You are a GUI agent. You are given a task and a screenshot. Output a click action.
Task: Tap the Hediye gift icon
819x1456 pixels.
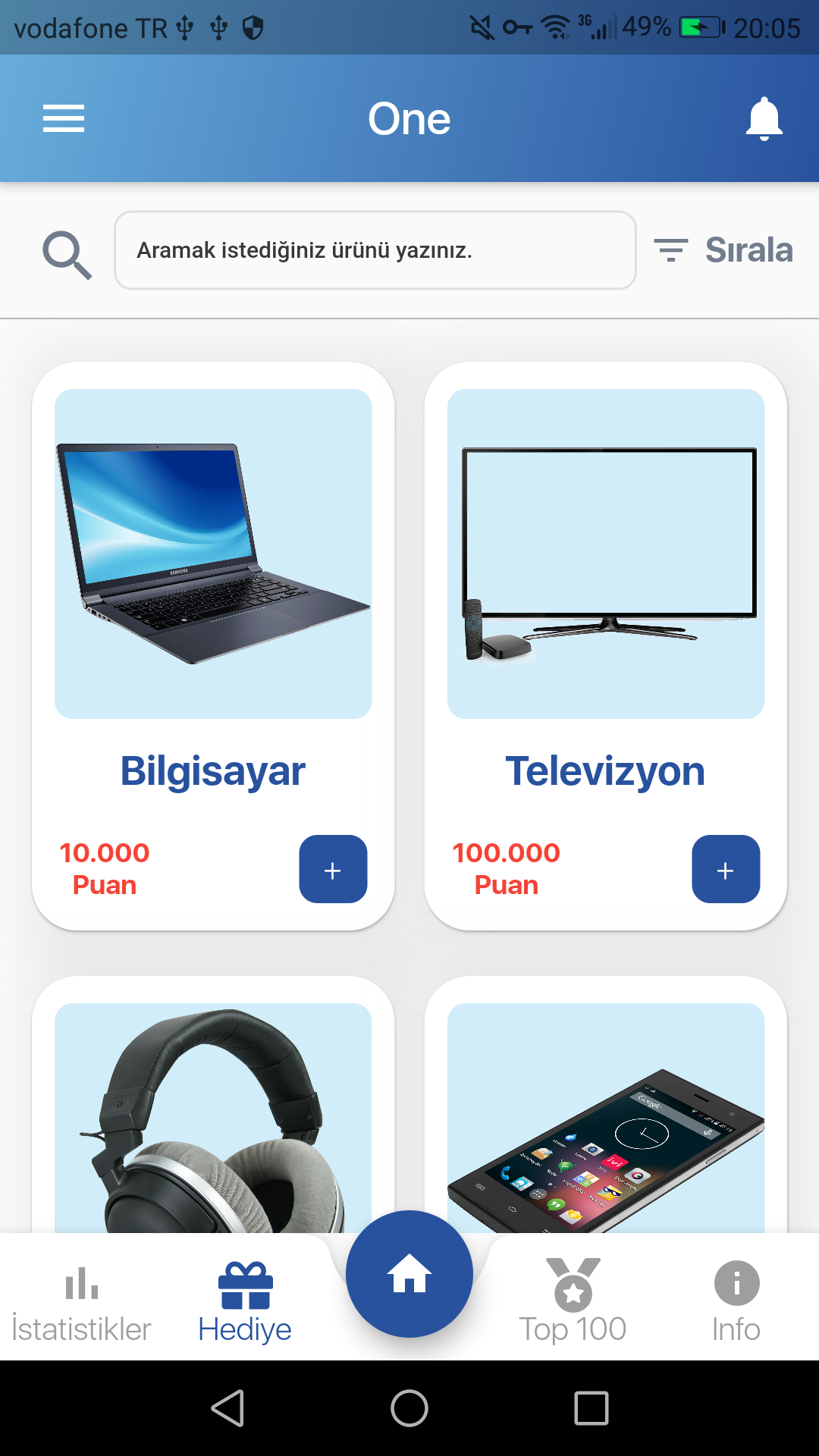[245, 1280]
